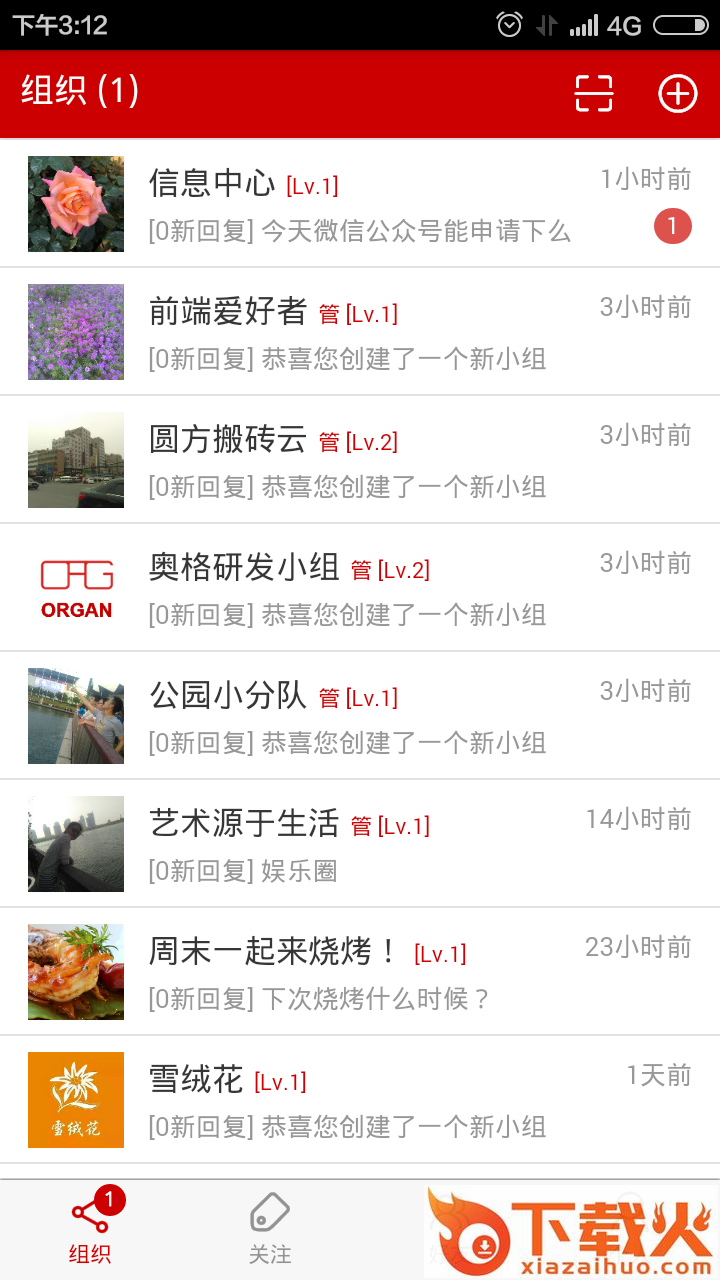Open the scan QR code icon
This screenshot has width=720, height=1280.
[592, 93]
